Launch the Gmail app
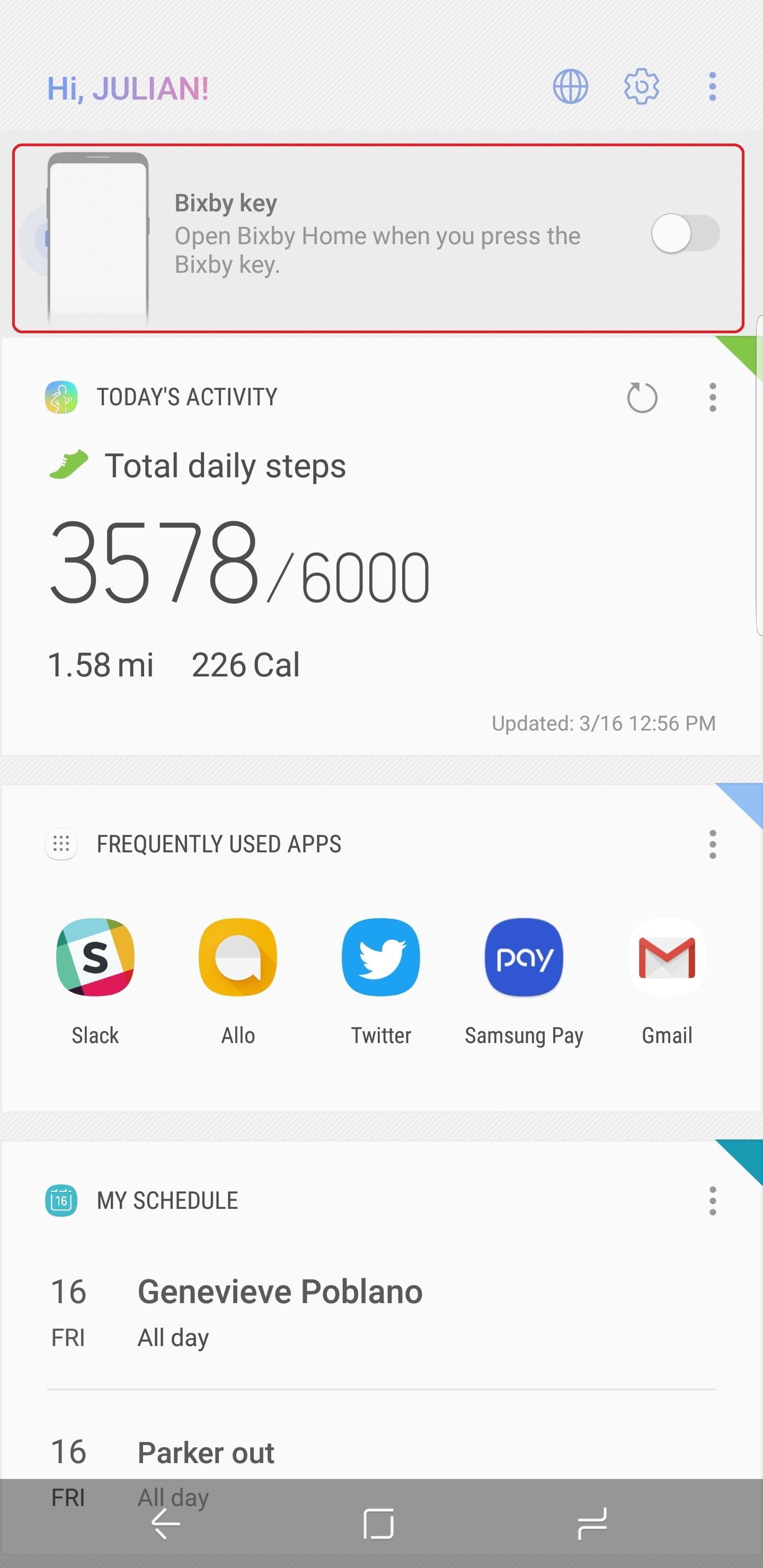This screenshot has height=1568, width=763. pyautogui.click(x=667, y=975)
